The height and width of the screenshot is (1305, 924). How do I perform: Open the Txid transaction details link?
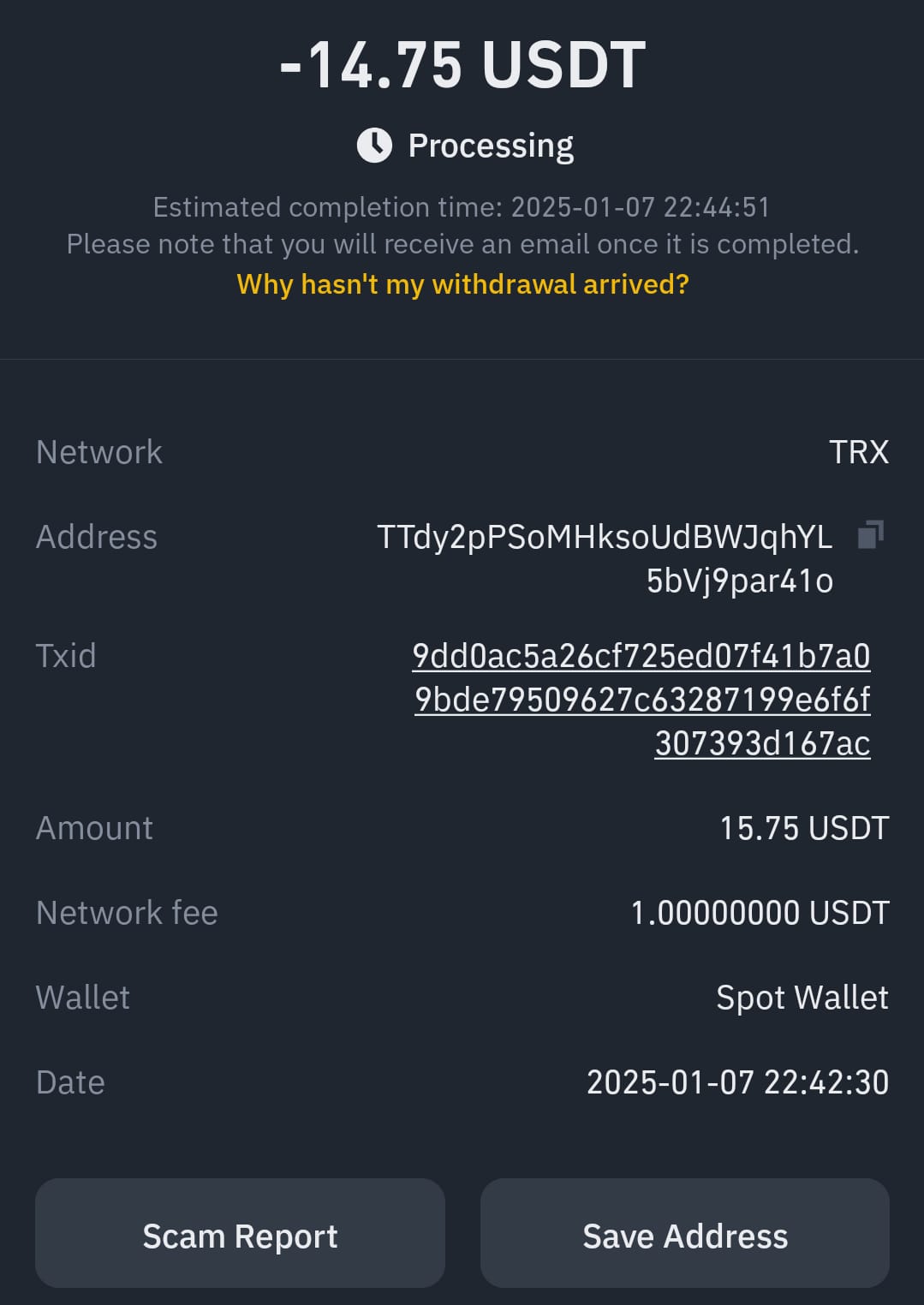coord(641,699)
